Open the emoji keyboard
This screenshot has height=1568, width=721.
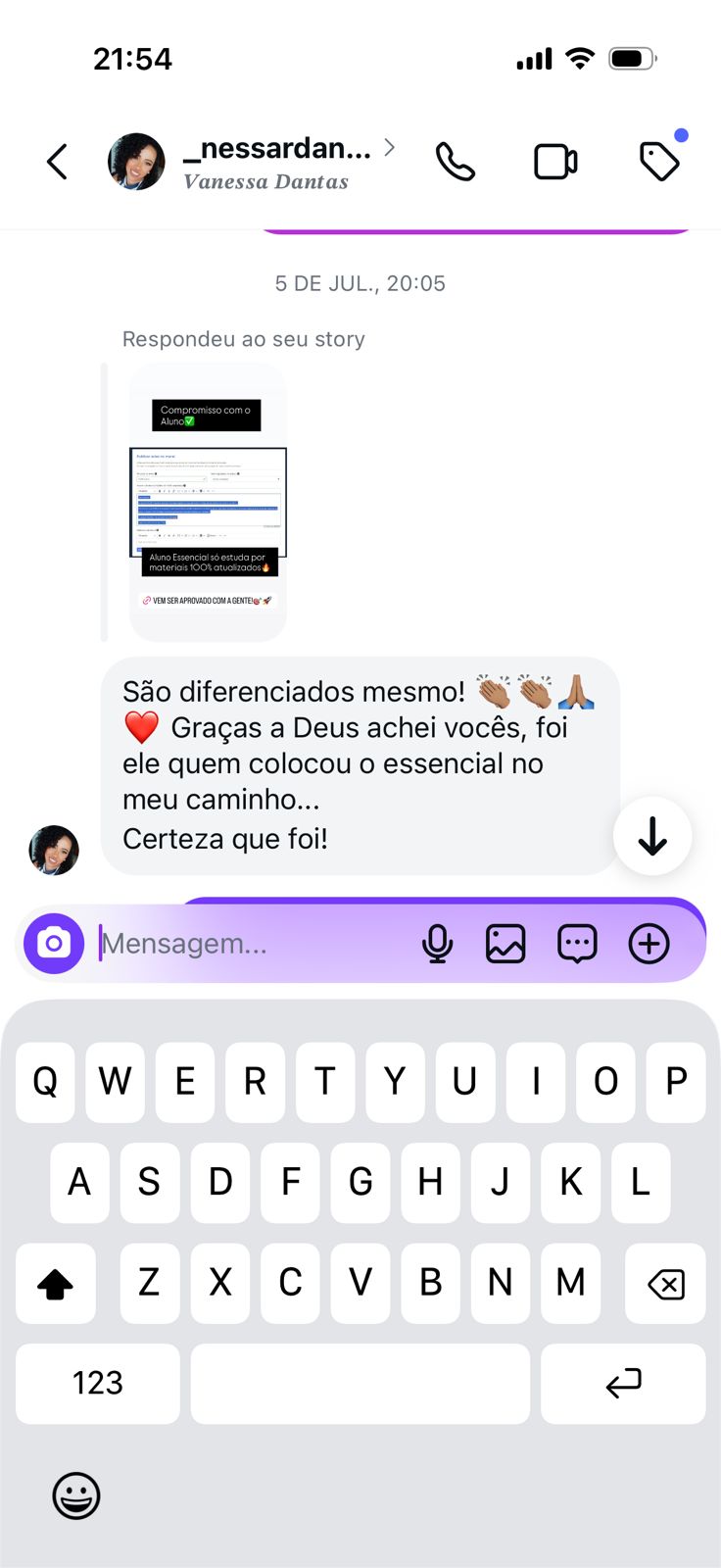tap(76, 1495)
